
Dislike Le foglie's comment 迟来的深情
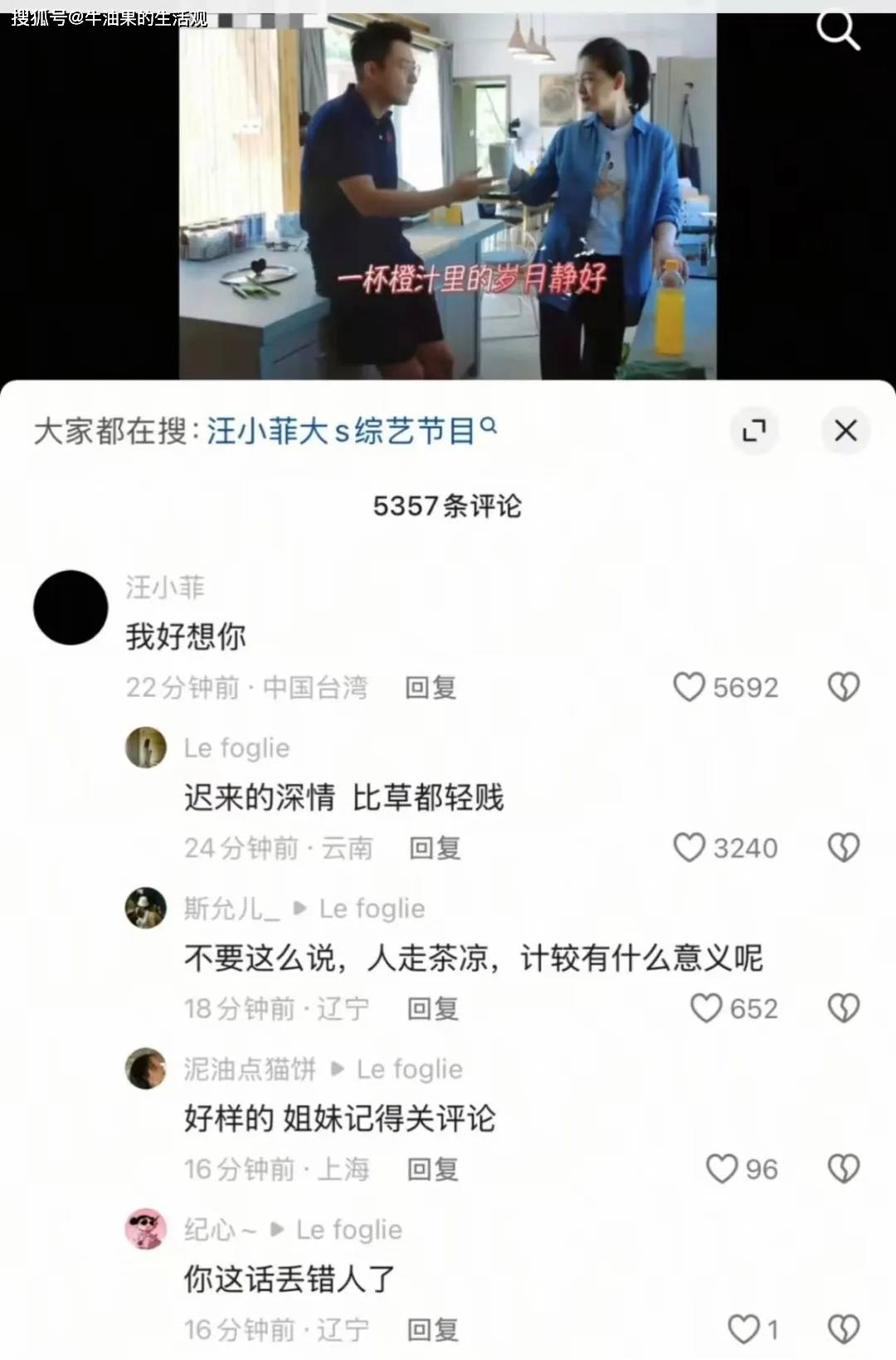pos(844,848)
